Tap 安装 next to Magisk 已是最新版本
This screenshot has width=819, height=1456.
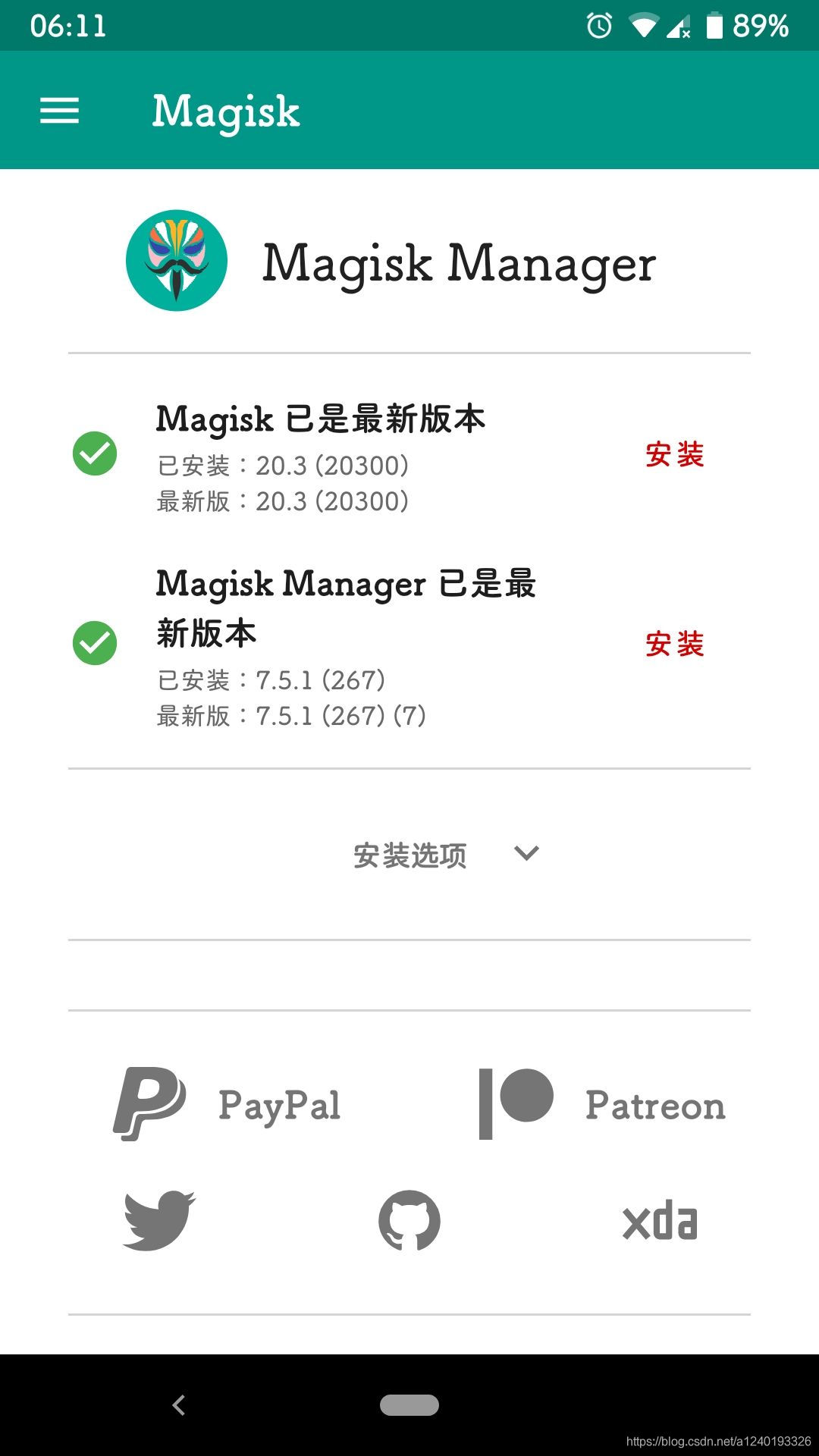point(674,455)
